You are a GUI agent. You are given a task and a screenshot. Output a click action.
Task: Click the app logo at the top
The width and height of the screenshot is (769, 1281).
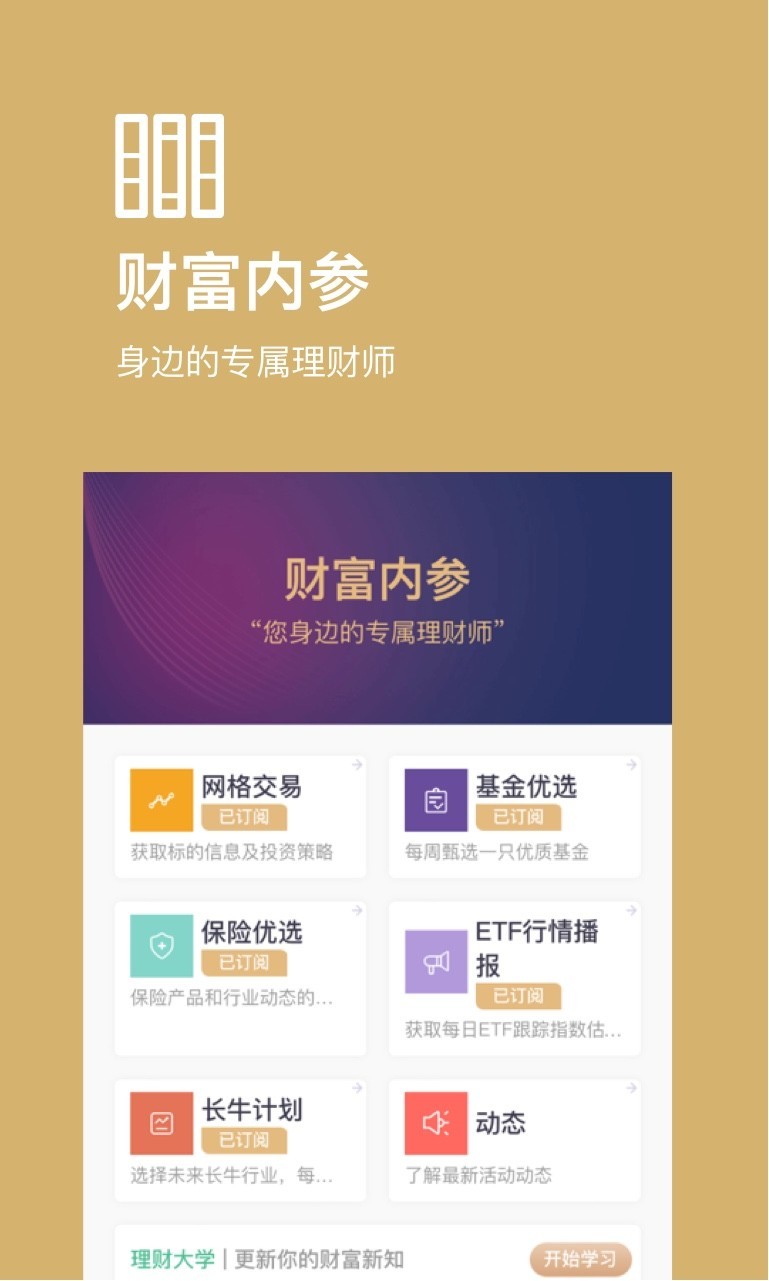(168, 166)
